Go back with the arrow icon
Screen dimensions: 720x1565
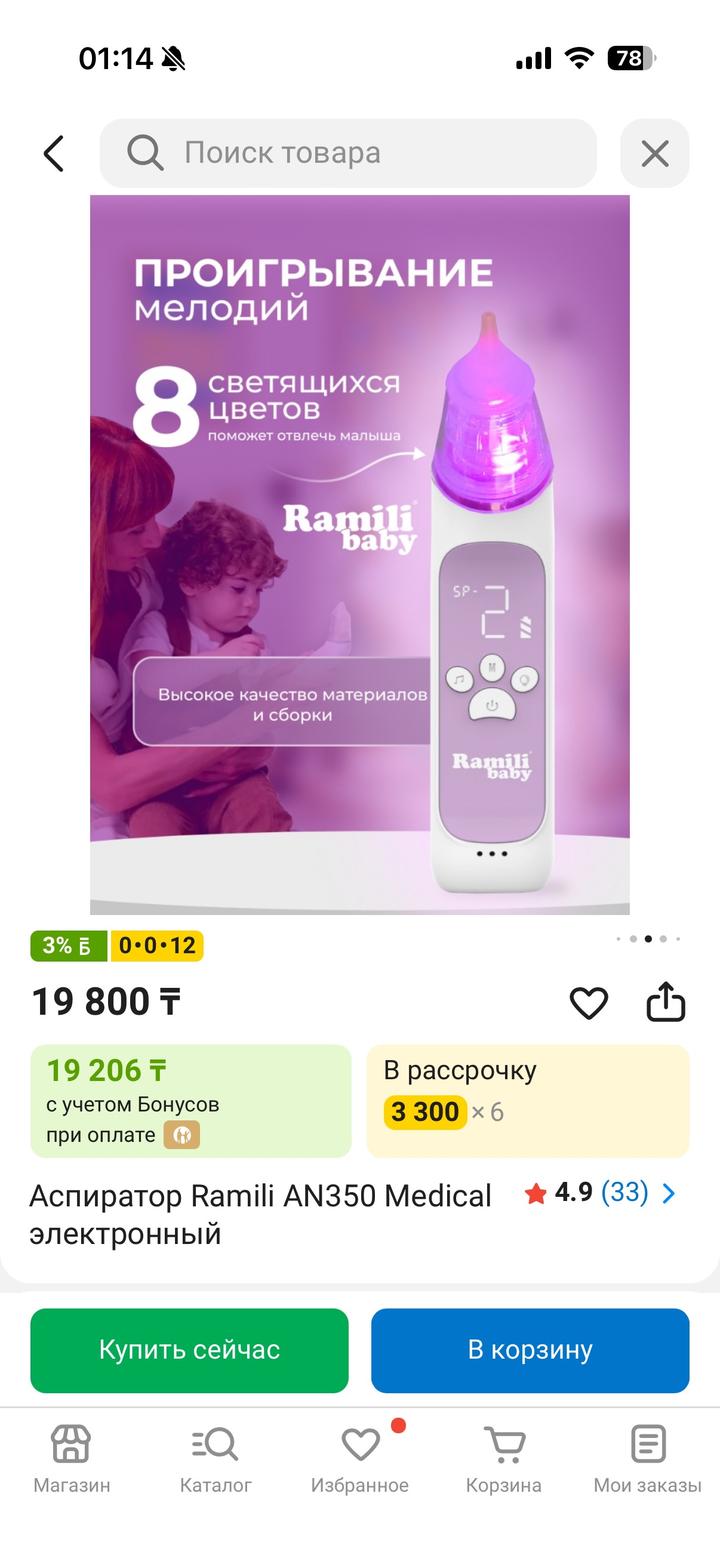coord(54,154)
